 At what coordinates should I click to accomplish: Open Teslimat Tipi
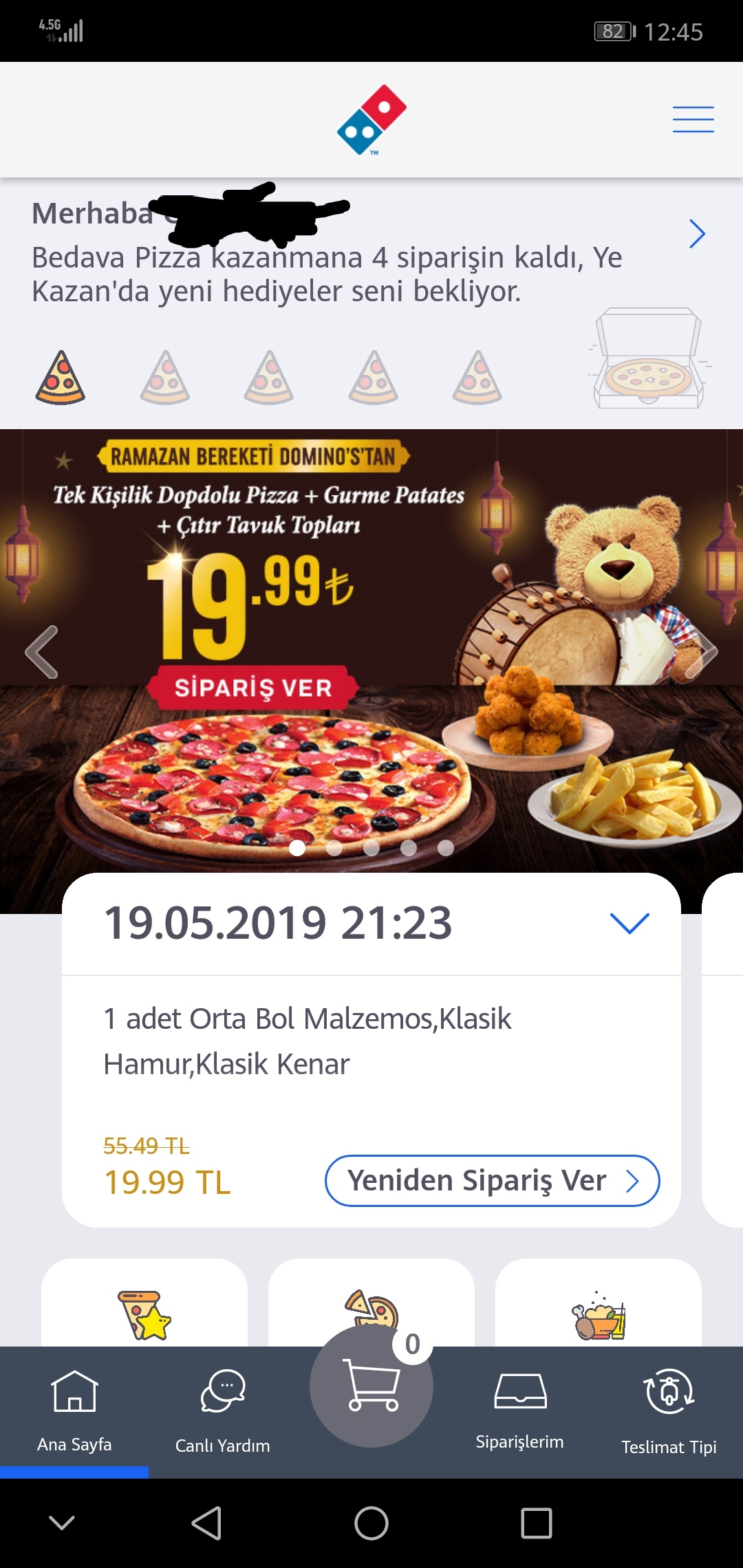(x=669, y=1411)
